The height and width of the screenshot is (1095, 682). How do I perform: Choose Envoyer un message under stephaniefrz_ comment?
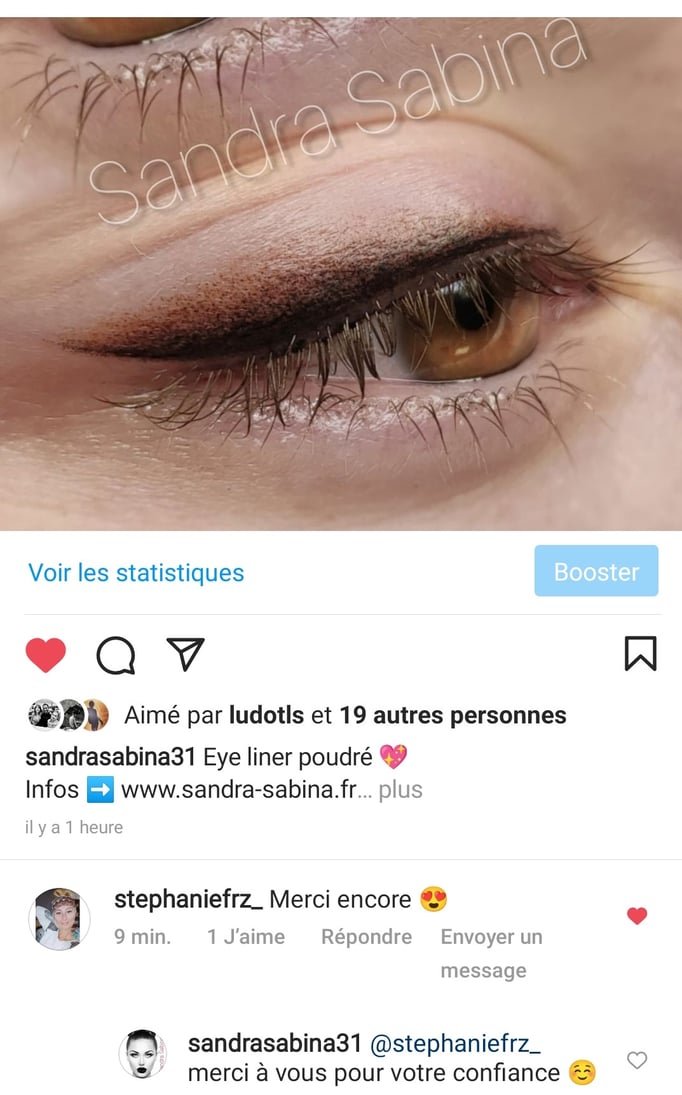(x=491, y=953)
